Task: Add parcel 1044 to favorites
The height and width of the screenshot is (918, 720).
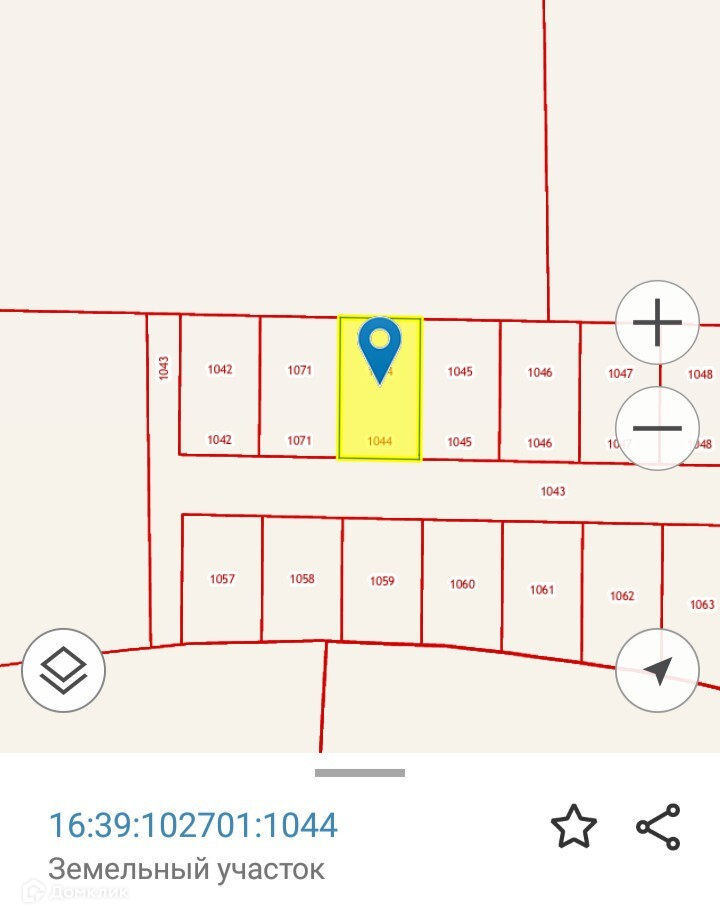Action: pos(574,827)
